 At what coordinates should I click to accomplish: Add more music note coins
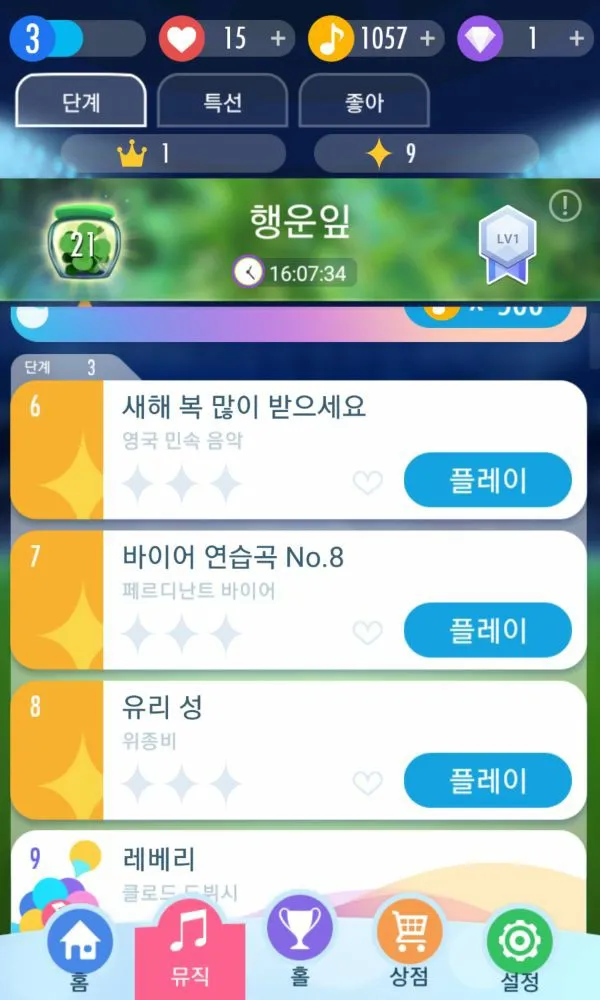427,39
